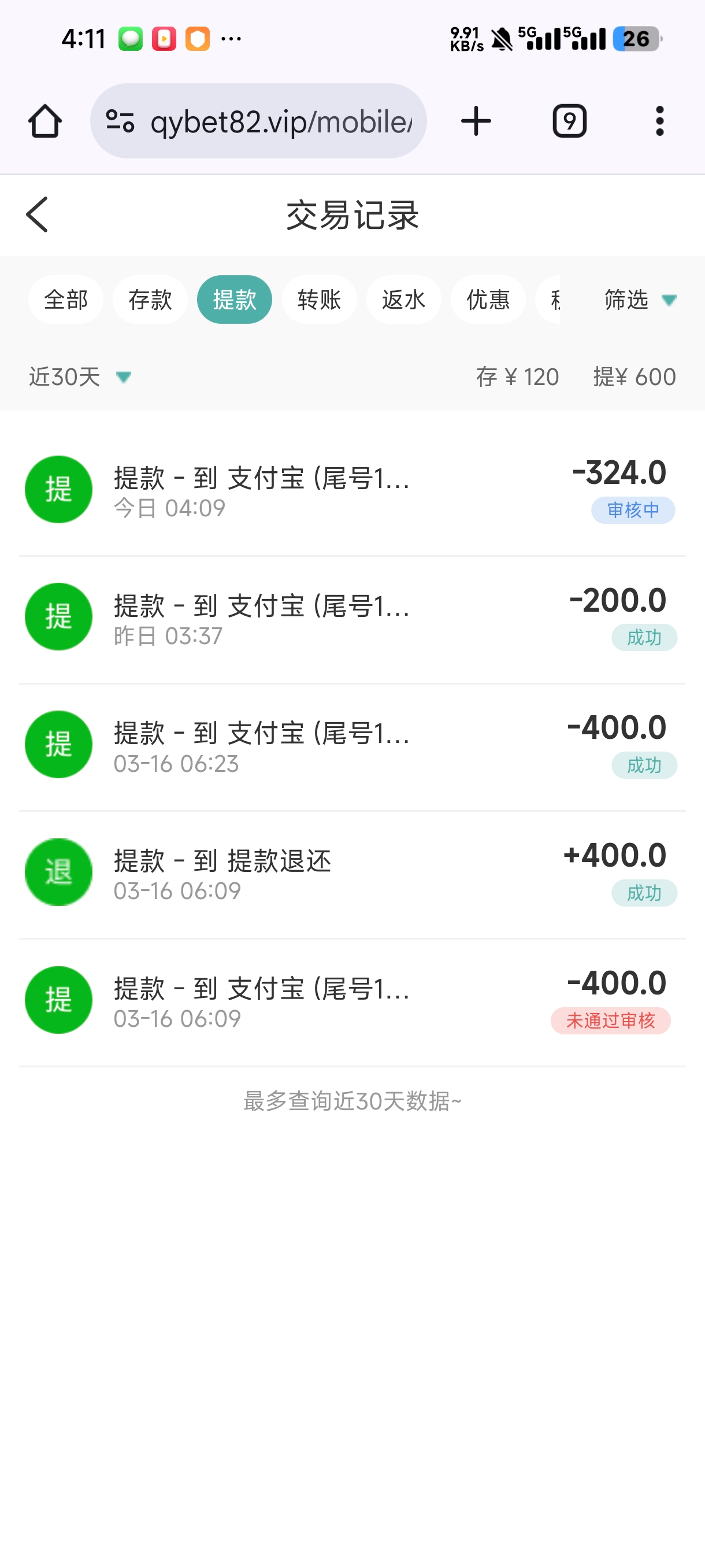The image size is (705, 1568).
Task: Open the -400.0 withdrawal marked 未通过审核
Action: coord(352,1001)
